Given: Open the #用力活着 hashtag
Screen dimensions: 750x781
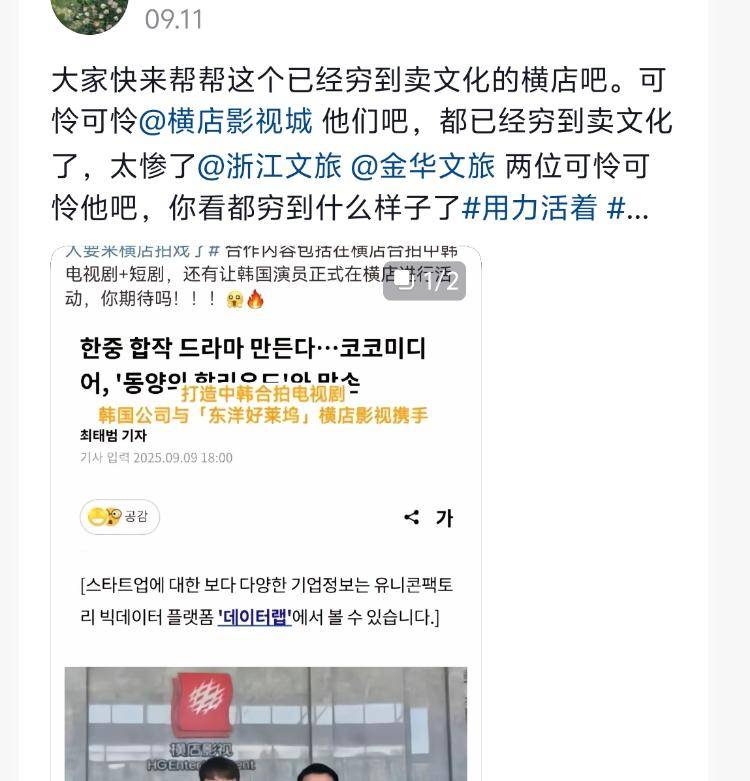Looking at the screenshot, I should [529, 208].
